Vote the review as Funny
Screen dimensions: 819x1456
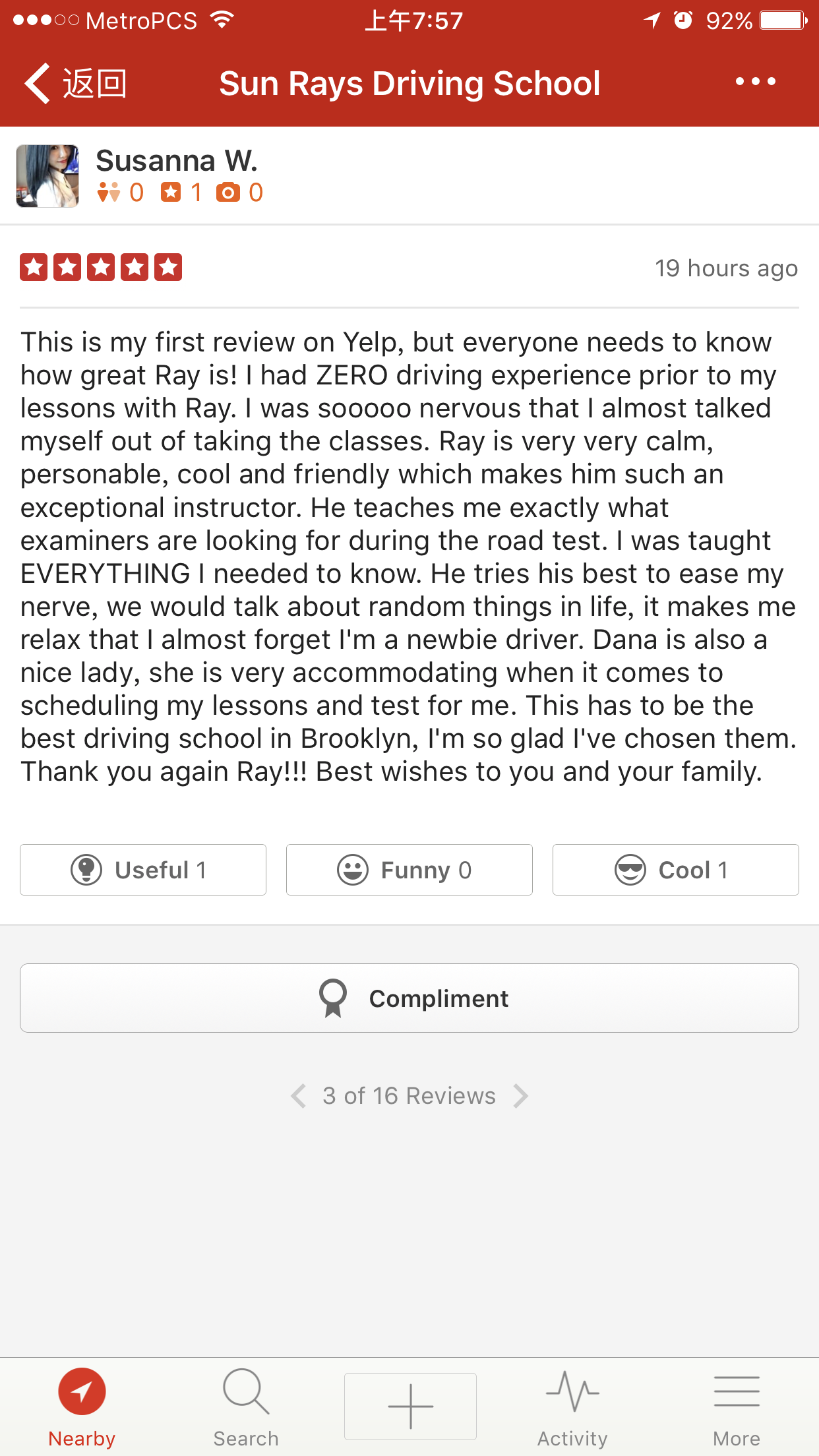click(409, 870)
